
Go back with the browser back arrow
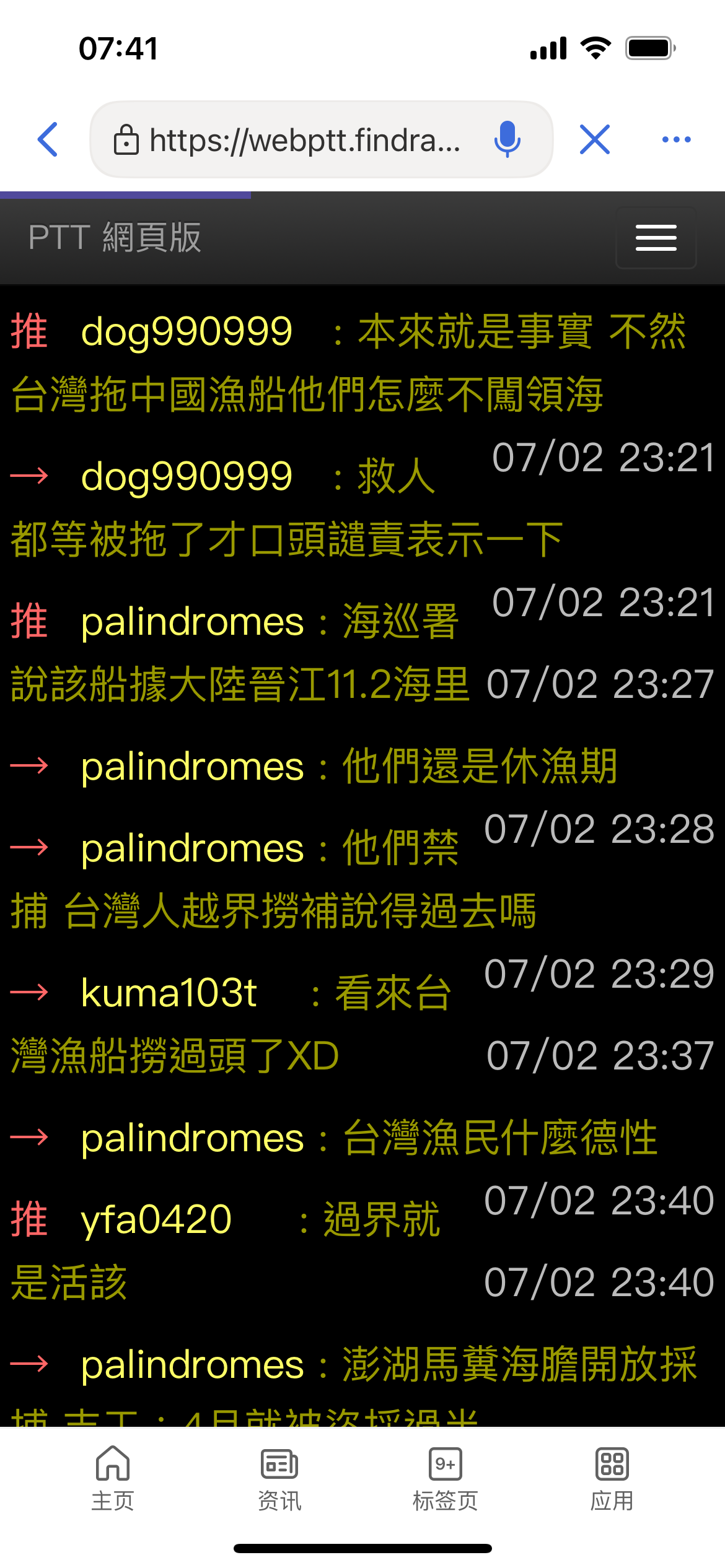(x=48, y=139)
